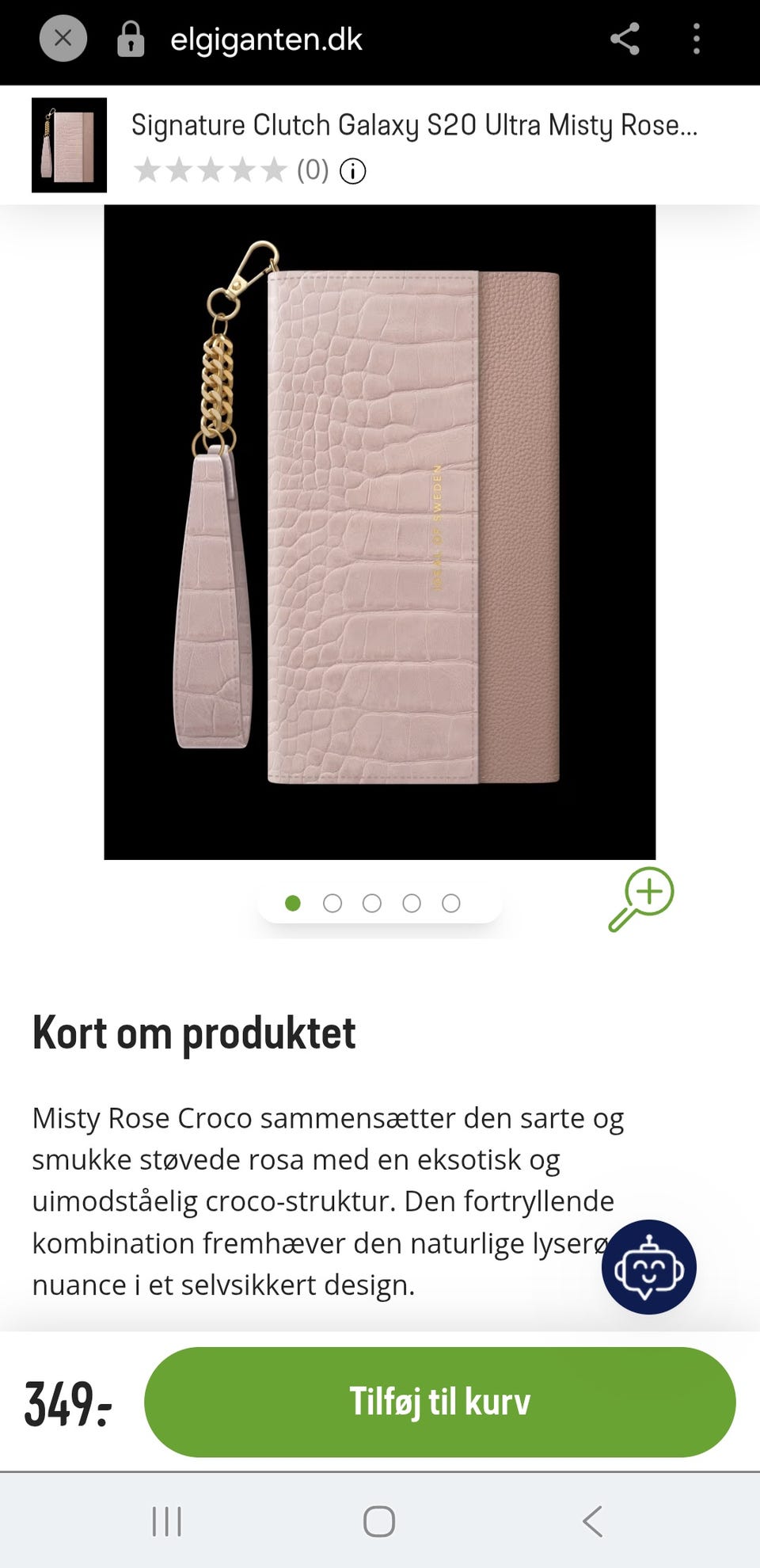Open the star ratings for this product
Image resolution: width=760 pixels, height=1568 pixels.
click(210, 170)
